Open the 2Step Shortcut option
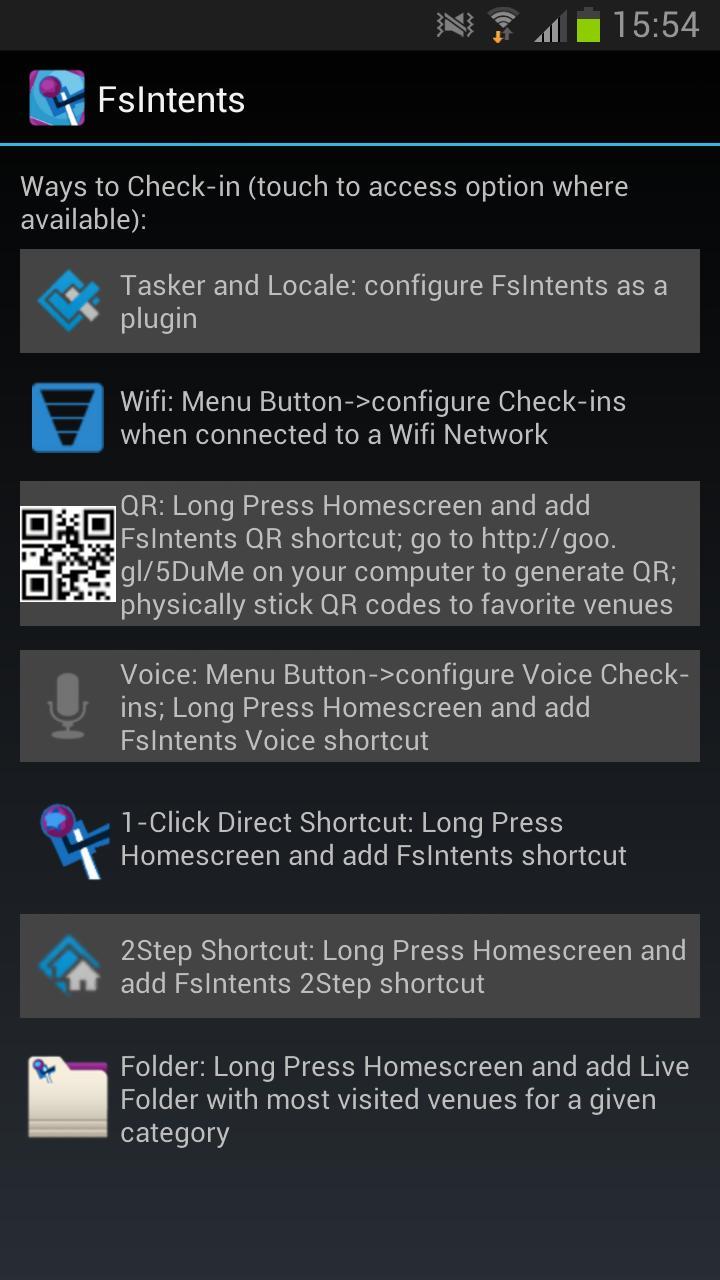The height and width of the screenshot is (1280, 720). tap(360, 966)
